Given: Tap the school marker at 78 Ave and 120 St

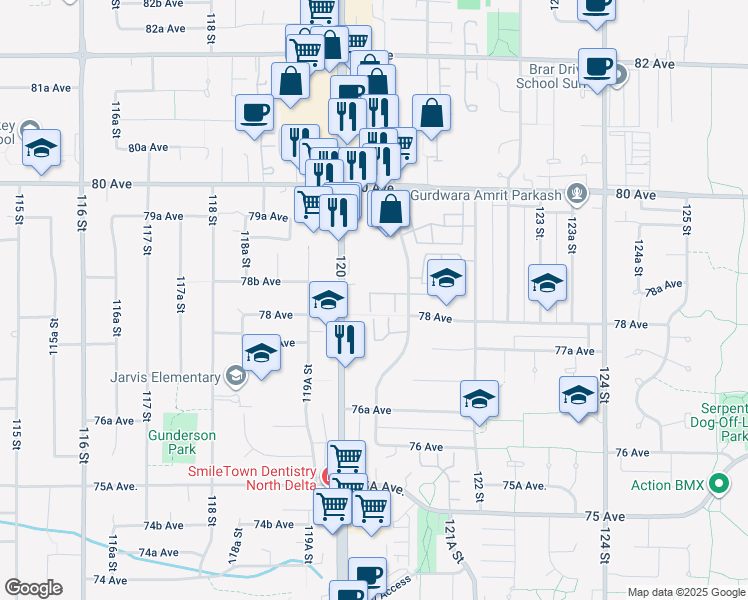Looking at the screenshot, I should tap(328, 299).
